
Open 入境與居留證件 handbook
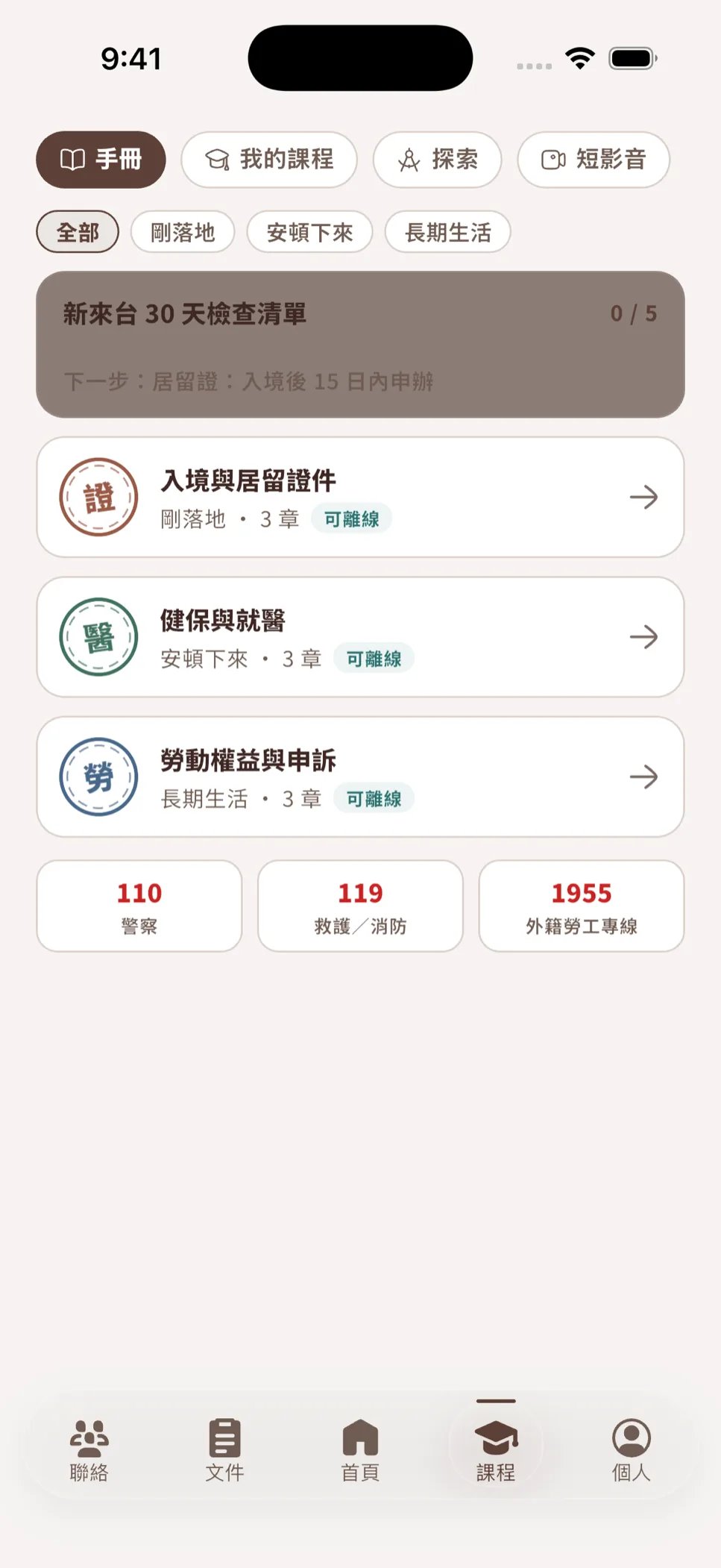click(360, 498)
